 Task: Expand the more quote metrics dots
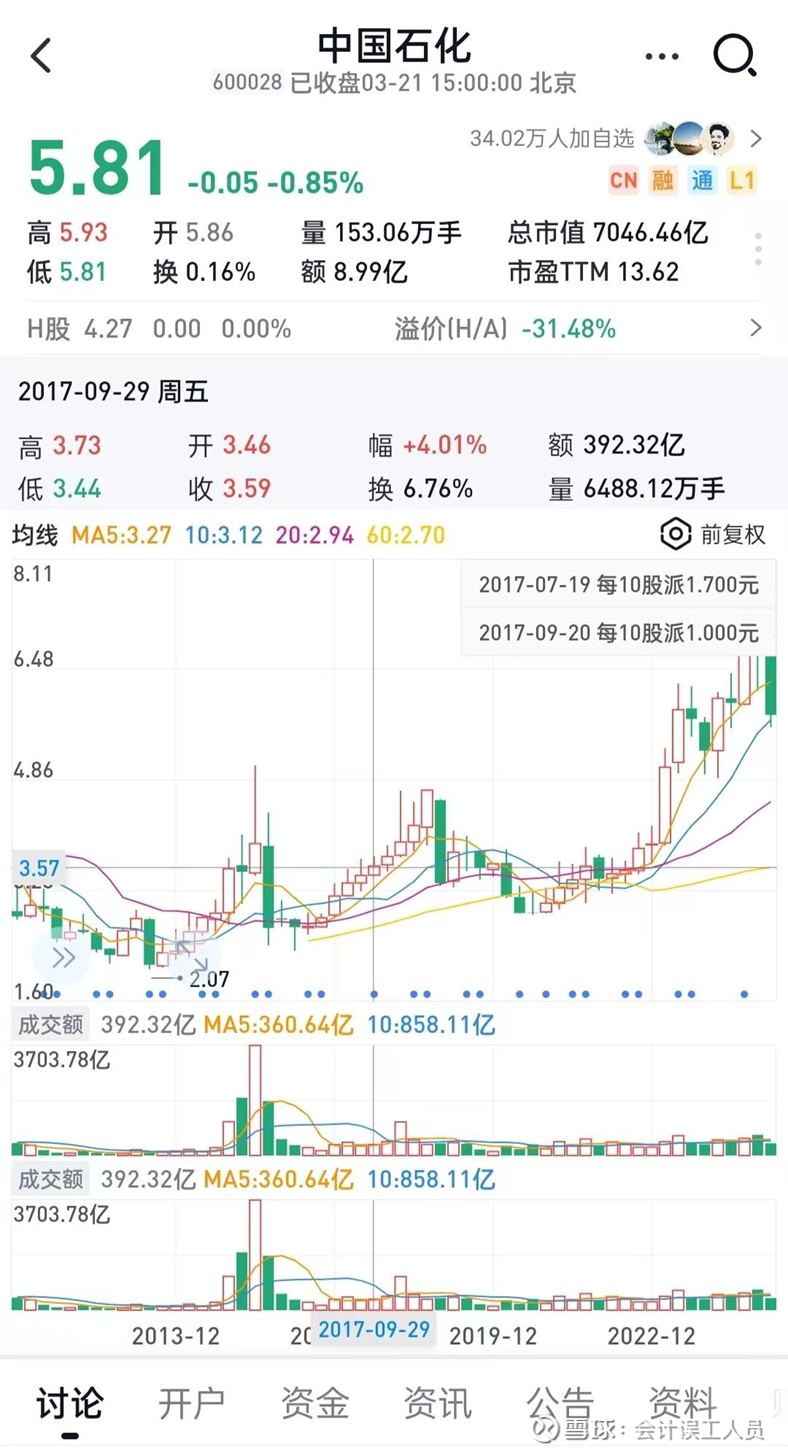click(759, 250)
